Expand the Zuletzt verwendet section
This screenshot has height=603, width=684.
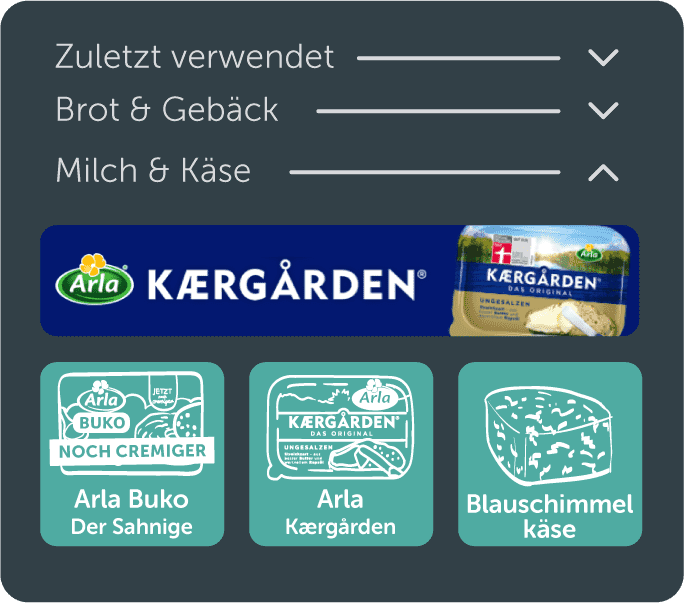tap(603, 58)
